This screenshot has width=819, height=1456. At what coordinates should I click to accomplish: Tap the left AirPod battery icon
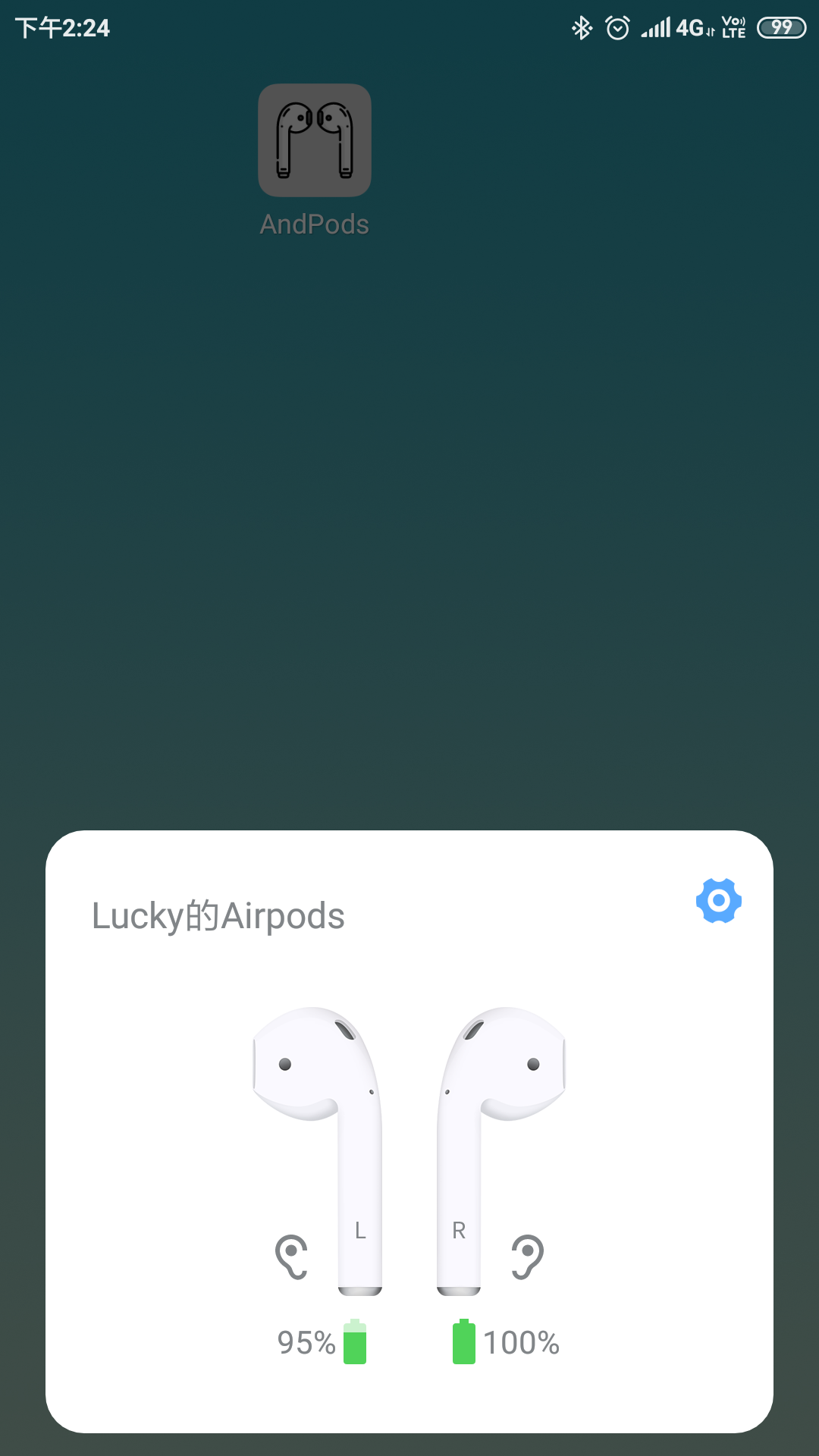[356, 1342]
